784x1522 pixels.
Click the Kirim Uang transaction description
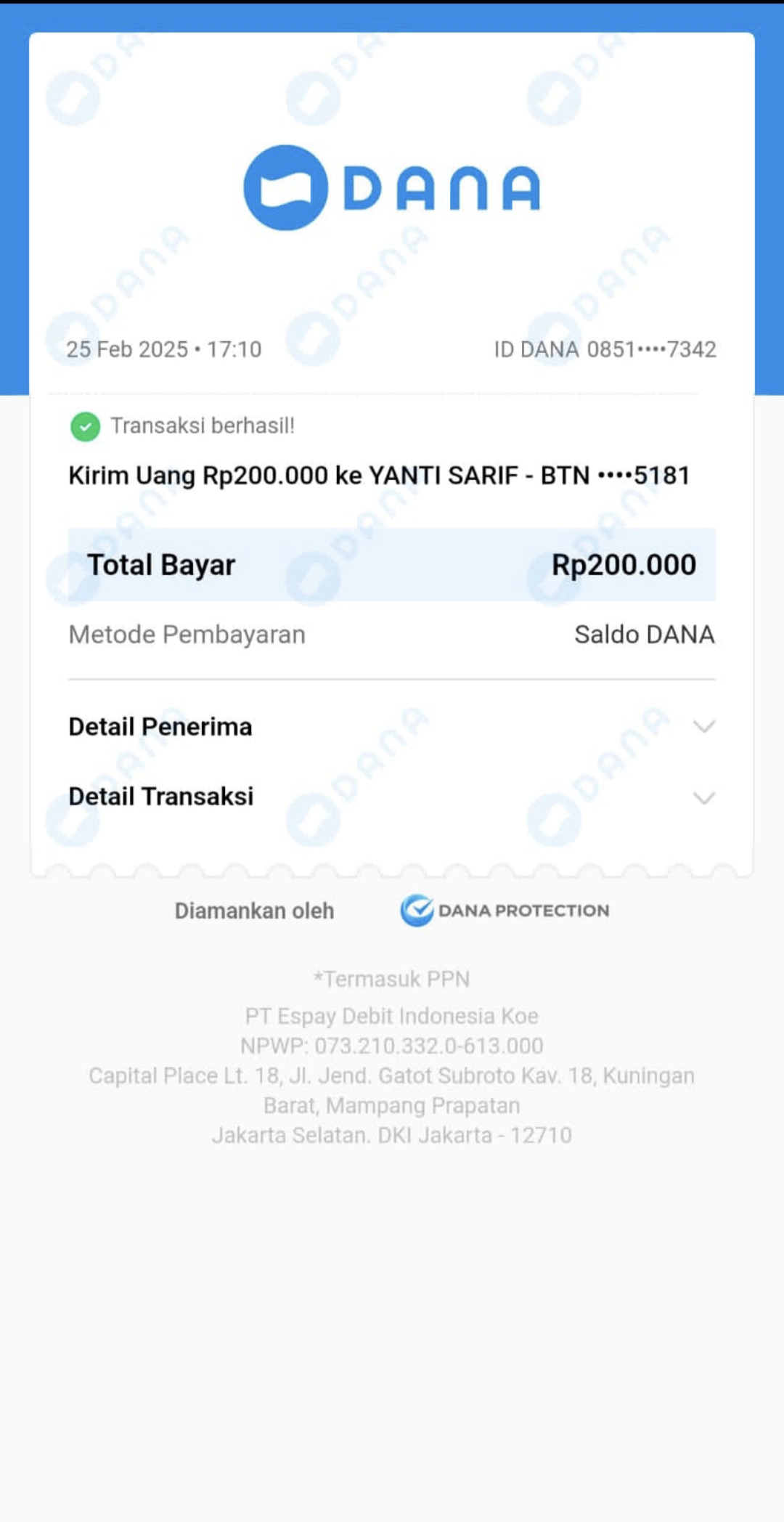[x=379, y=476]
